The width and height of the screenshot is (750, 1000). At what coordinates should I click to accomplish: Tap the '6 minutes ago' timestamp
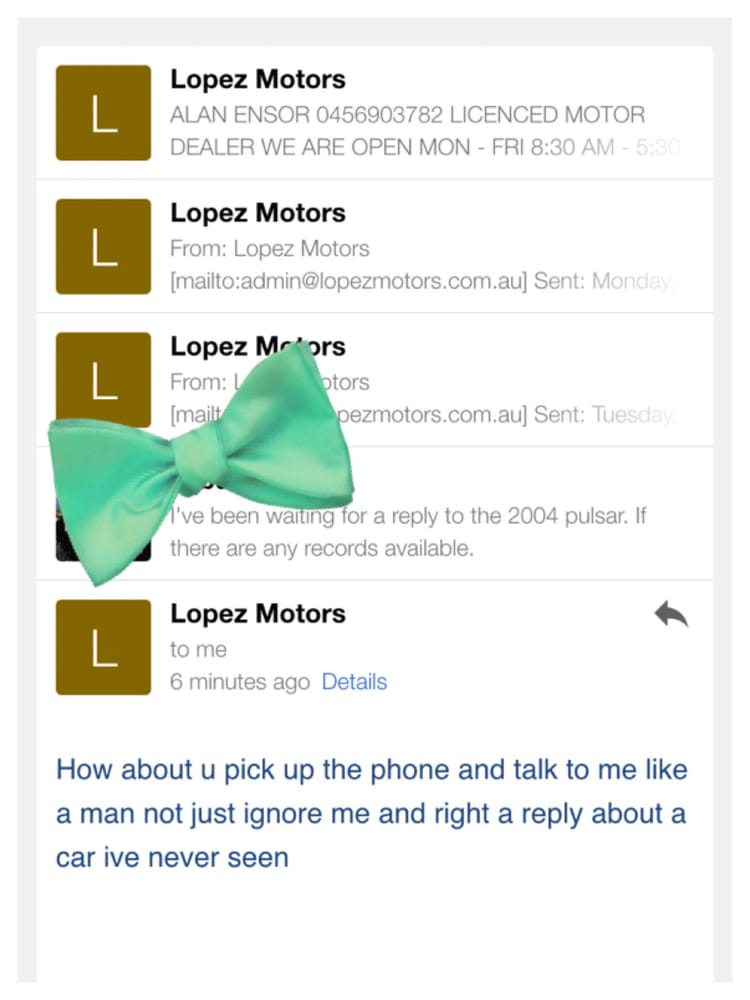click(x=240, y=681)
